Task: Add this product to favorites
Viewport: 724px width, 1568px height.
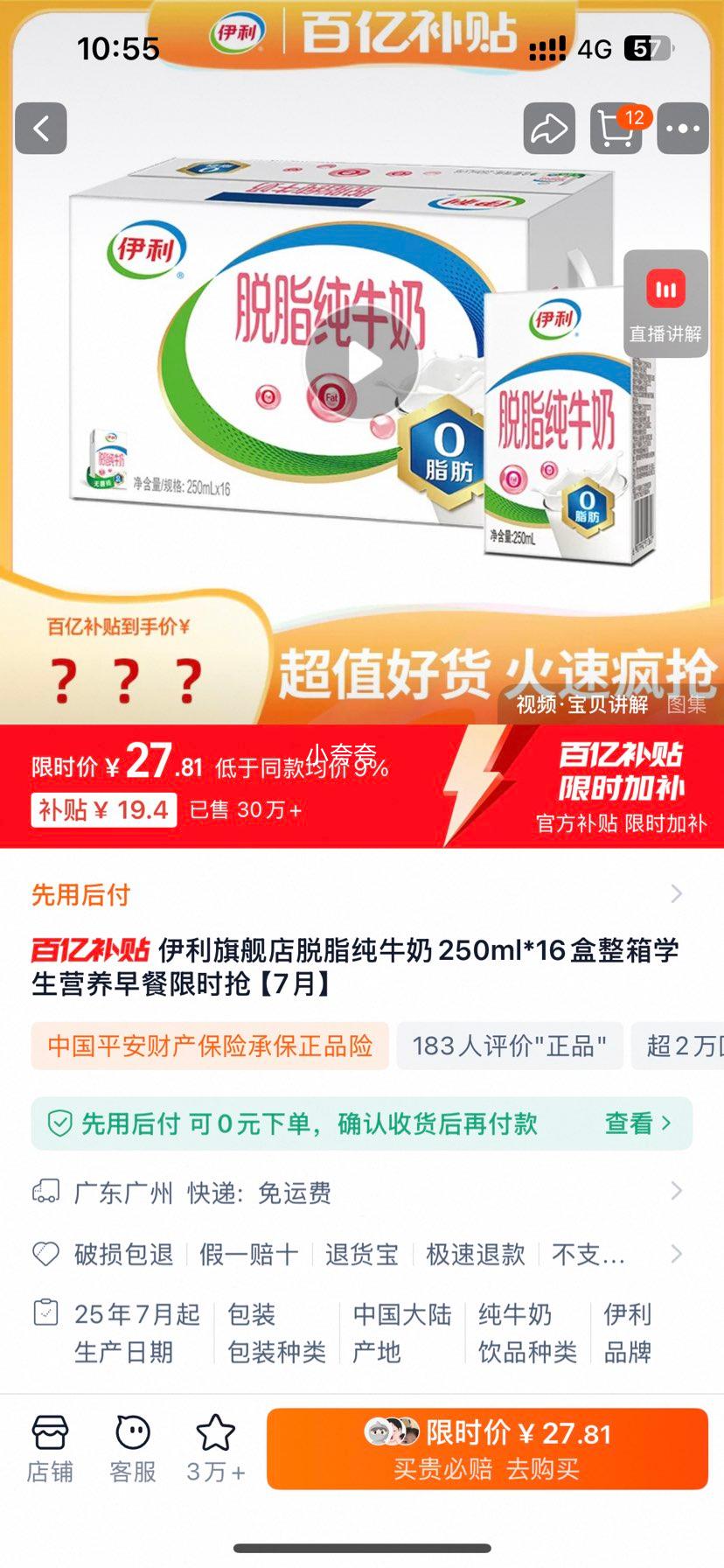Action: tap(215, 1449)
